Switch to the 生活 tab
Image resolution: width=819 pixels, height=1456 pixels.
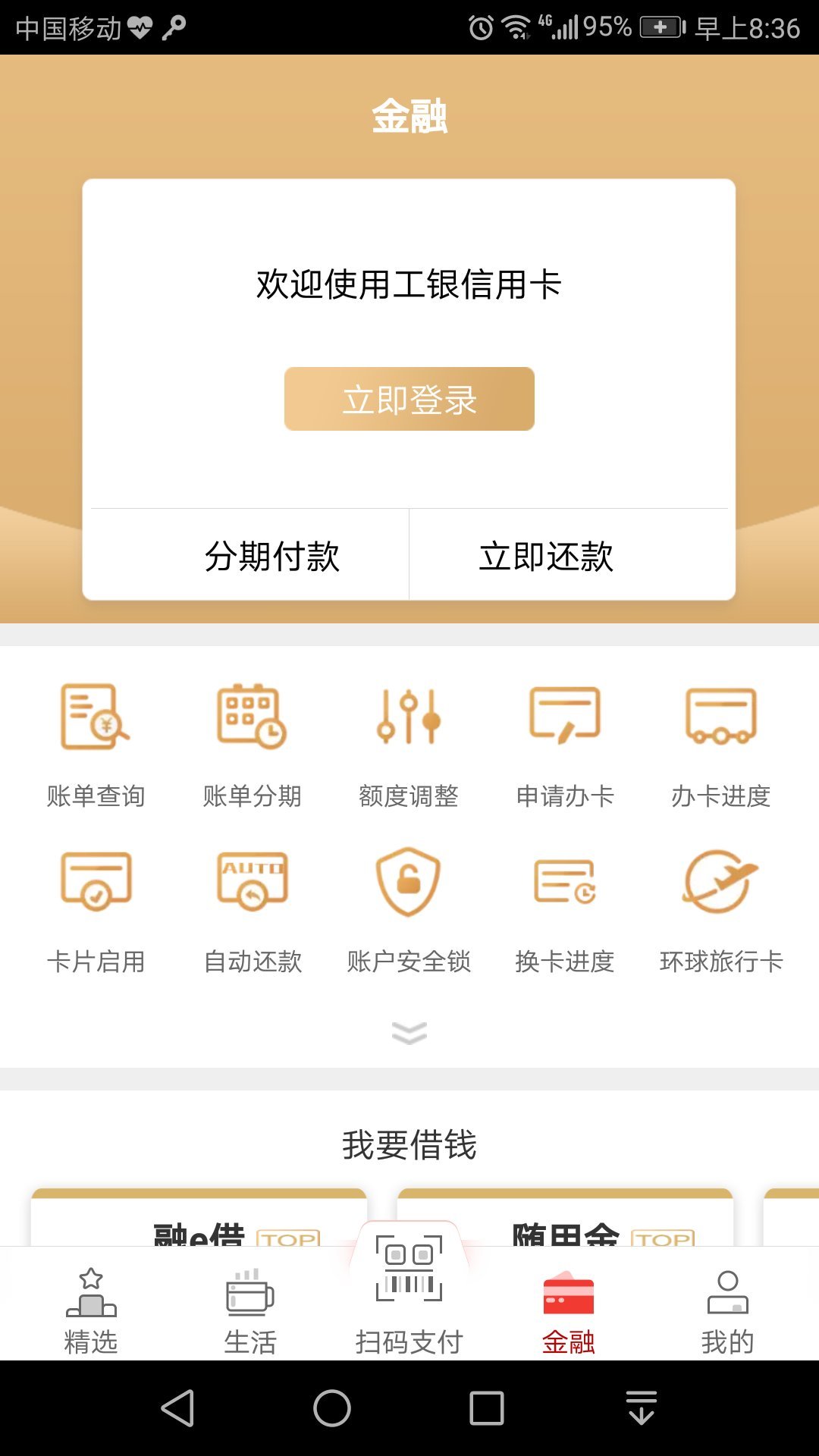pos(250,1312)
